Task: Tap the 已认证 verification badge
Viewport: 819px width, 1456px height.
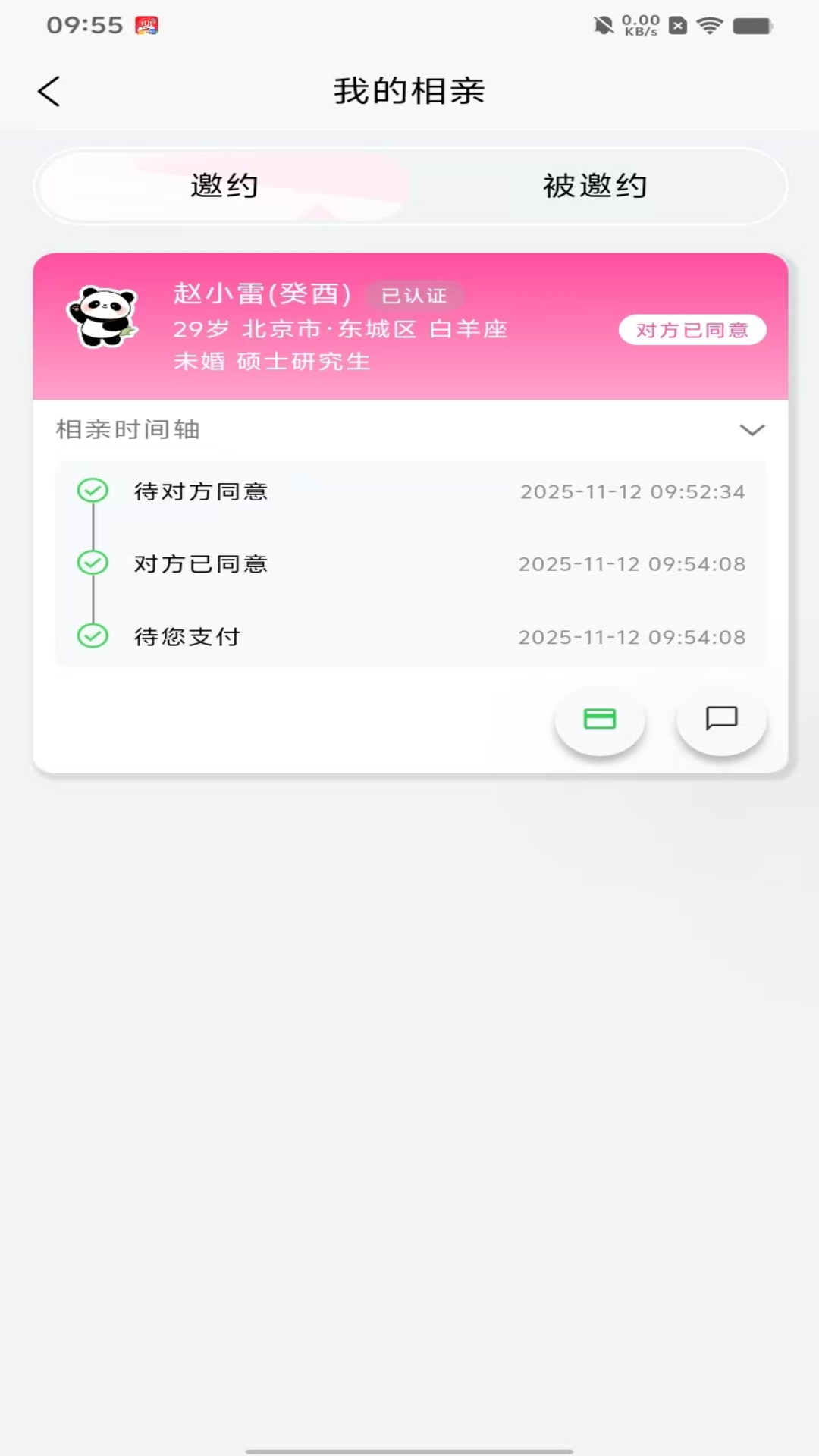Action: coord(415,296)
